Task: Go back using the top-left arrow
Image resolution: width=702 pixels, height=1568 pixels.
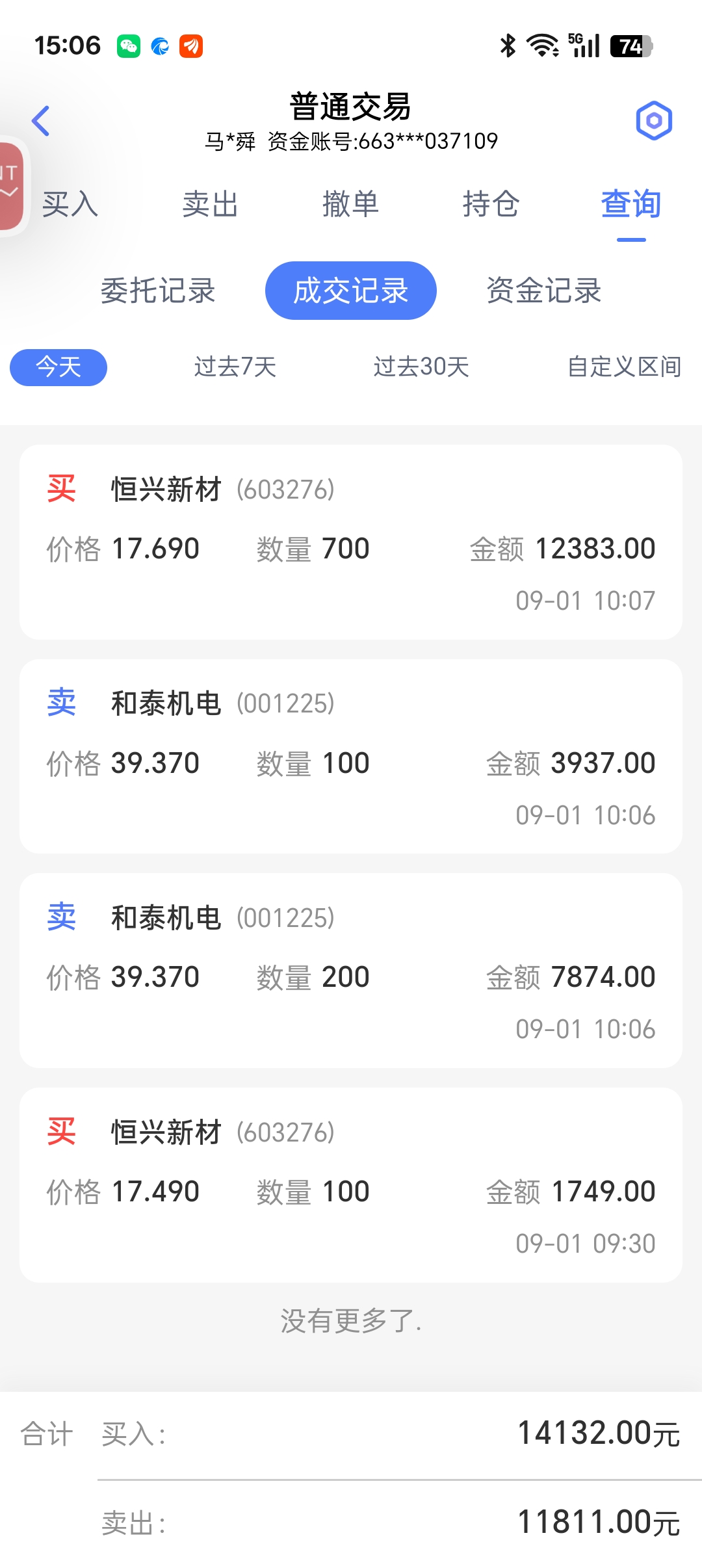Action: (41, 121)
